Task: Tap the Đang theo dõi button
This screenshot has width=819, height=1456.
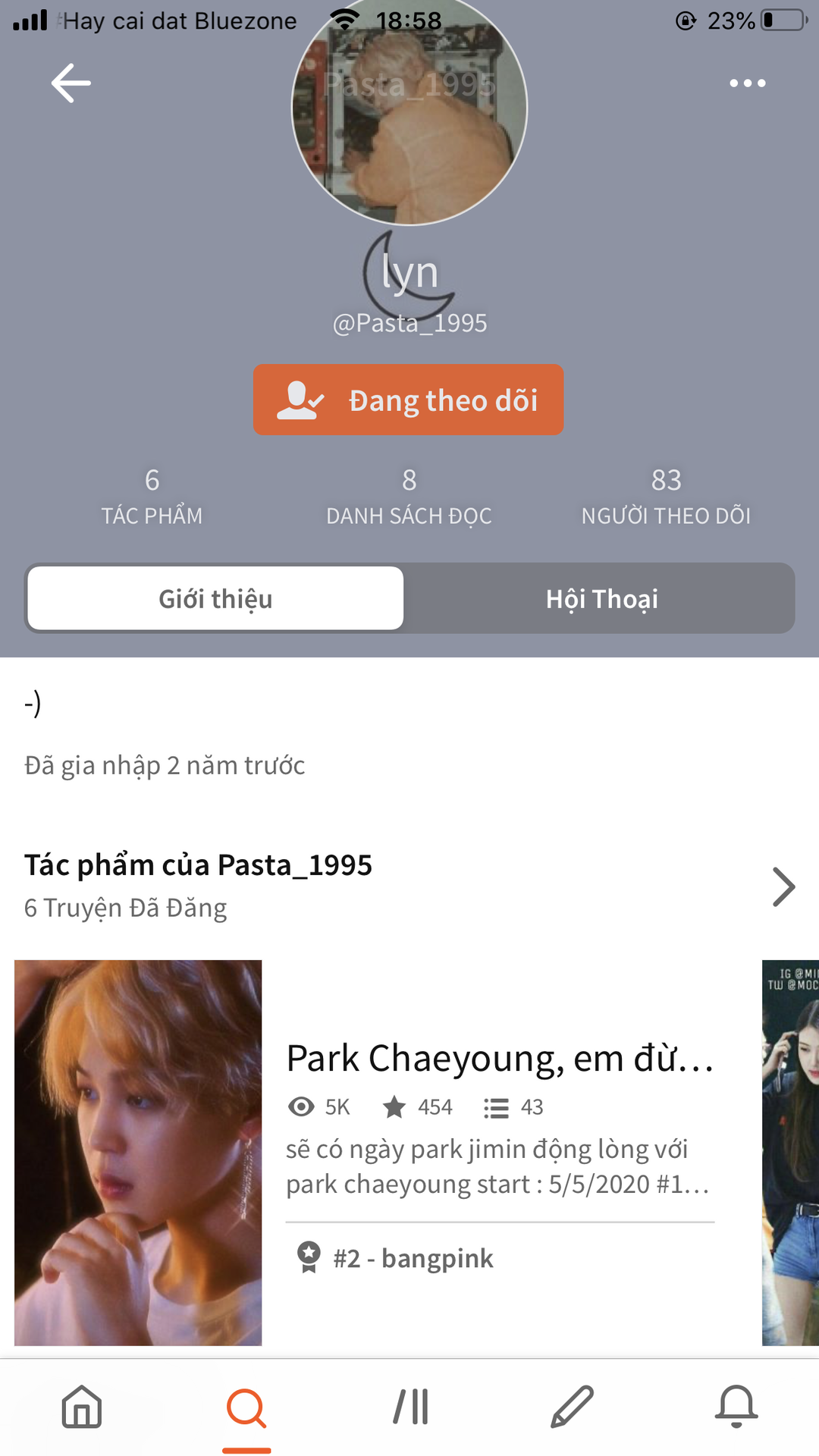Action: pos(408,400)
